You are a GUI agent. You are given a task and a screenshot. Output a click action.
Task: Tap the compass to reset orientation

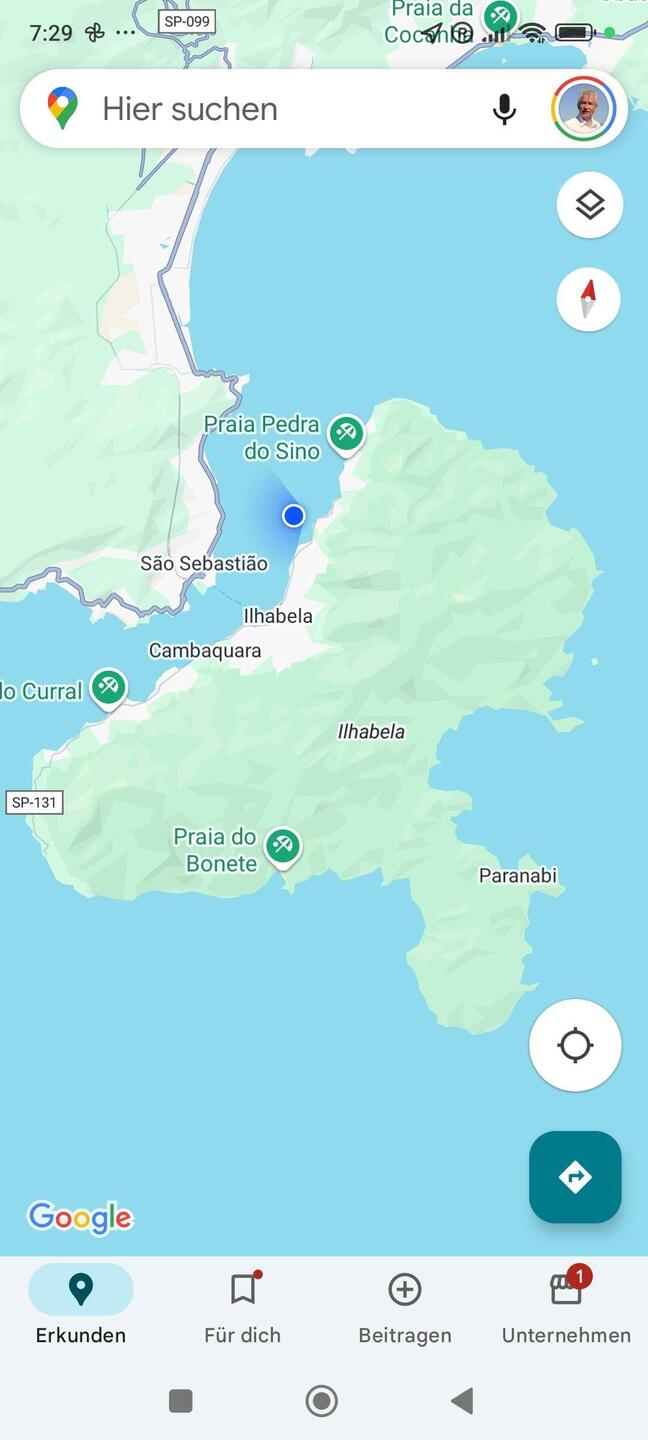pos(589,299)
